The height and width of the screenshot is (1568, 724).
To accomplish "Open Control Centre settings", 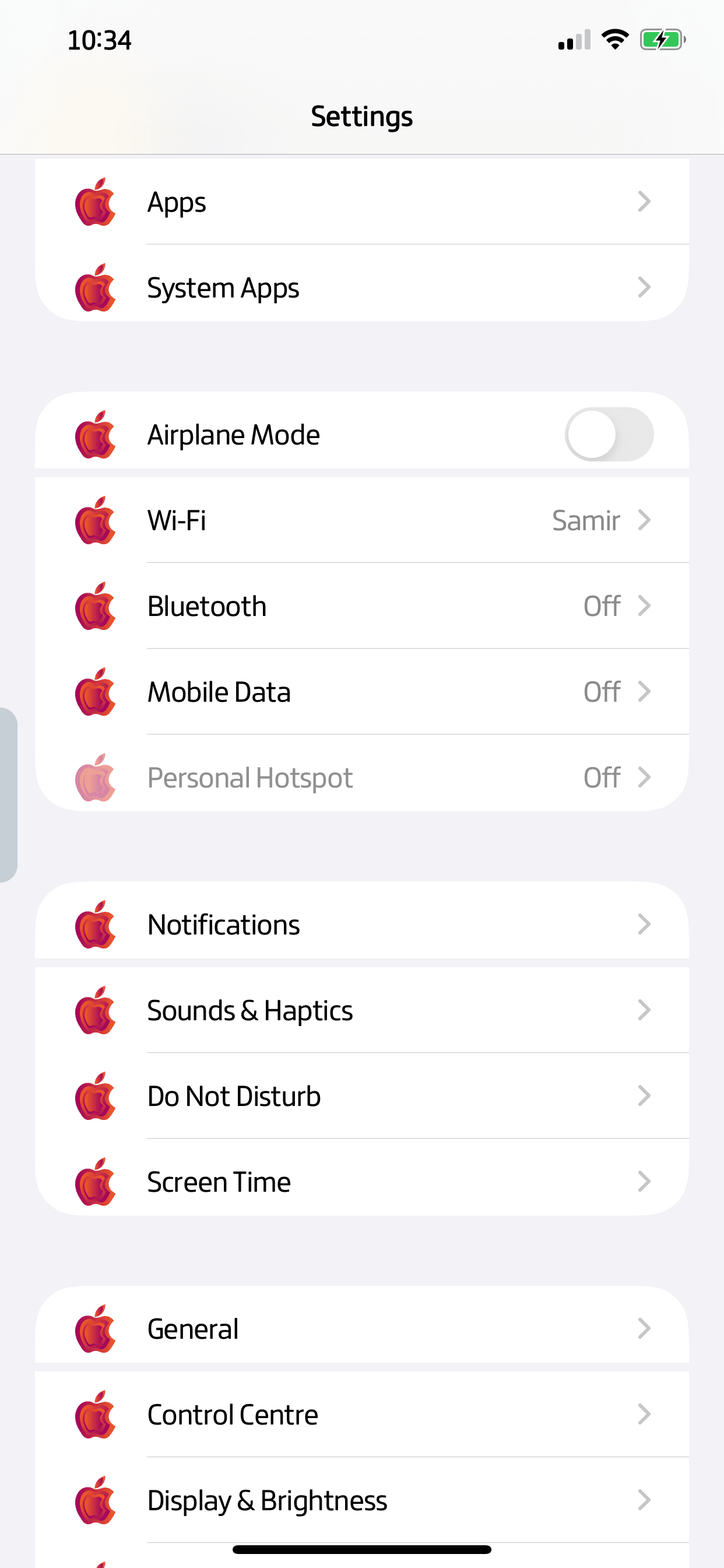I will pos(362,1415).
